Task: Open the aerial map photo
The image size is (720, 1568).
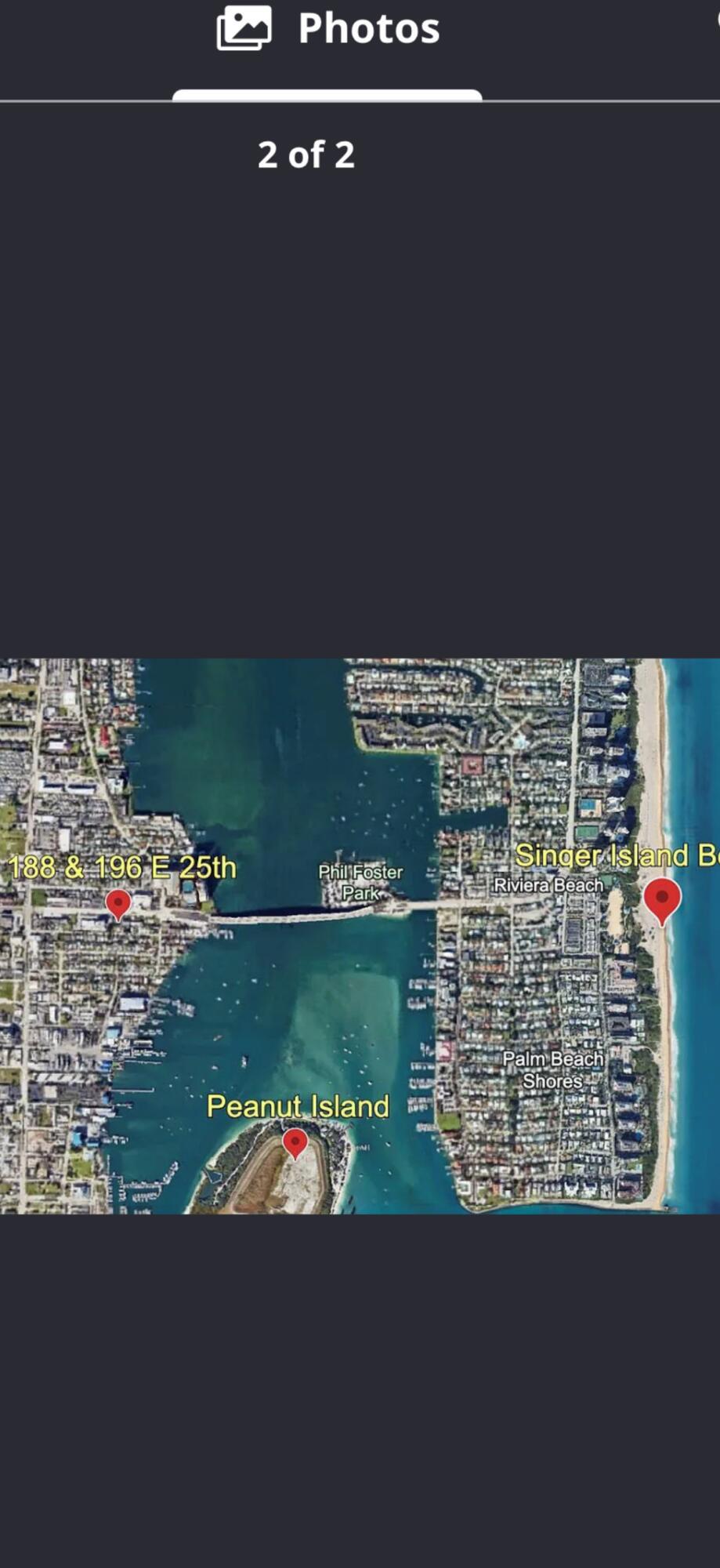Action: (360, 936)
